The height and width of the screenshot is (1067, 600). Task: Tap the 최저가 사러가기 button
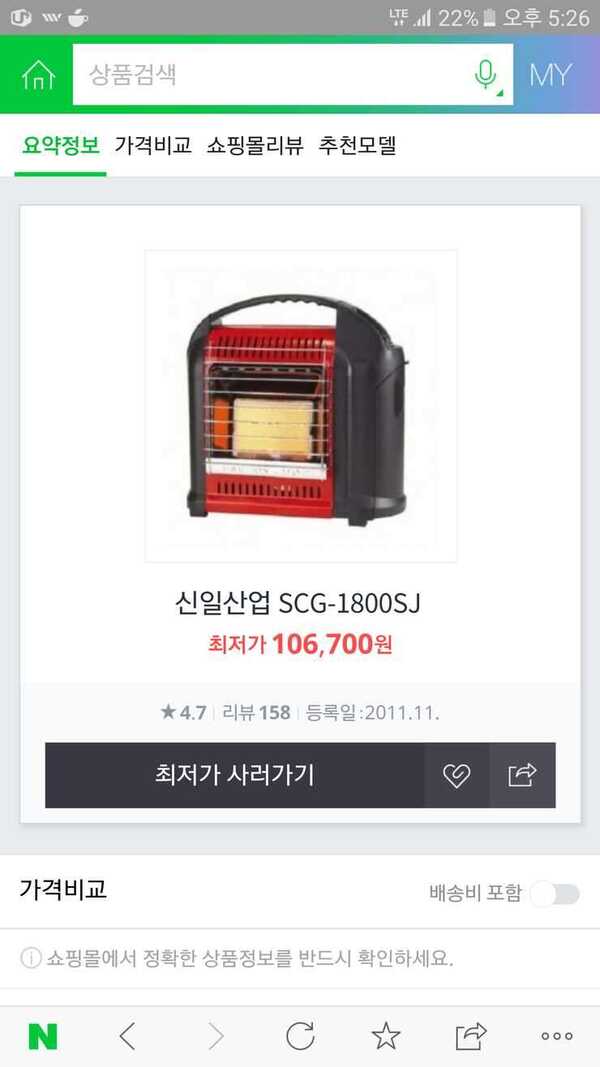(x=235, y=774)
